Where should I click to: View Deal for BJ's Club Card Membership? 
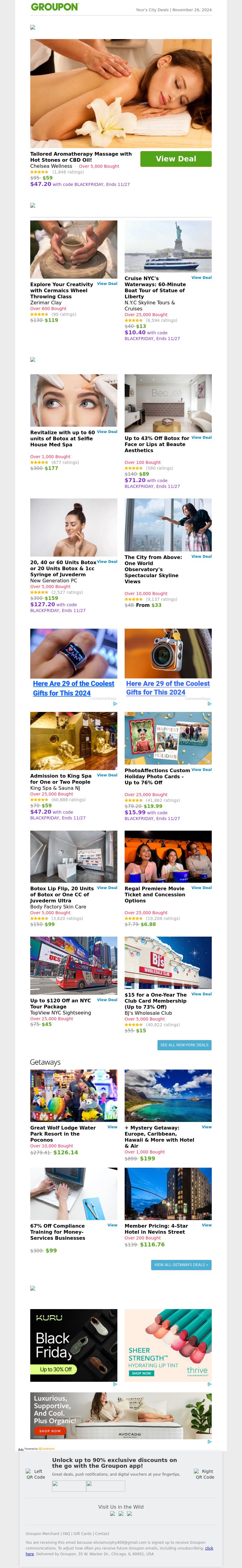[201, 994]
